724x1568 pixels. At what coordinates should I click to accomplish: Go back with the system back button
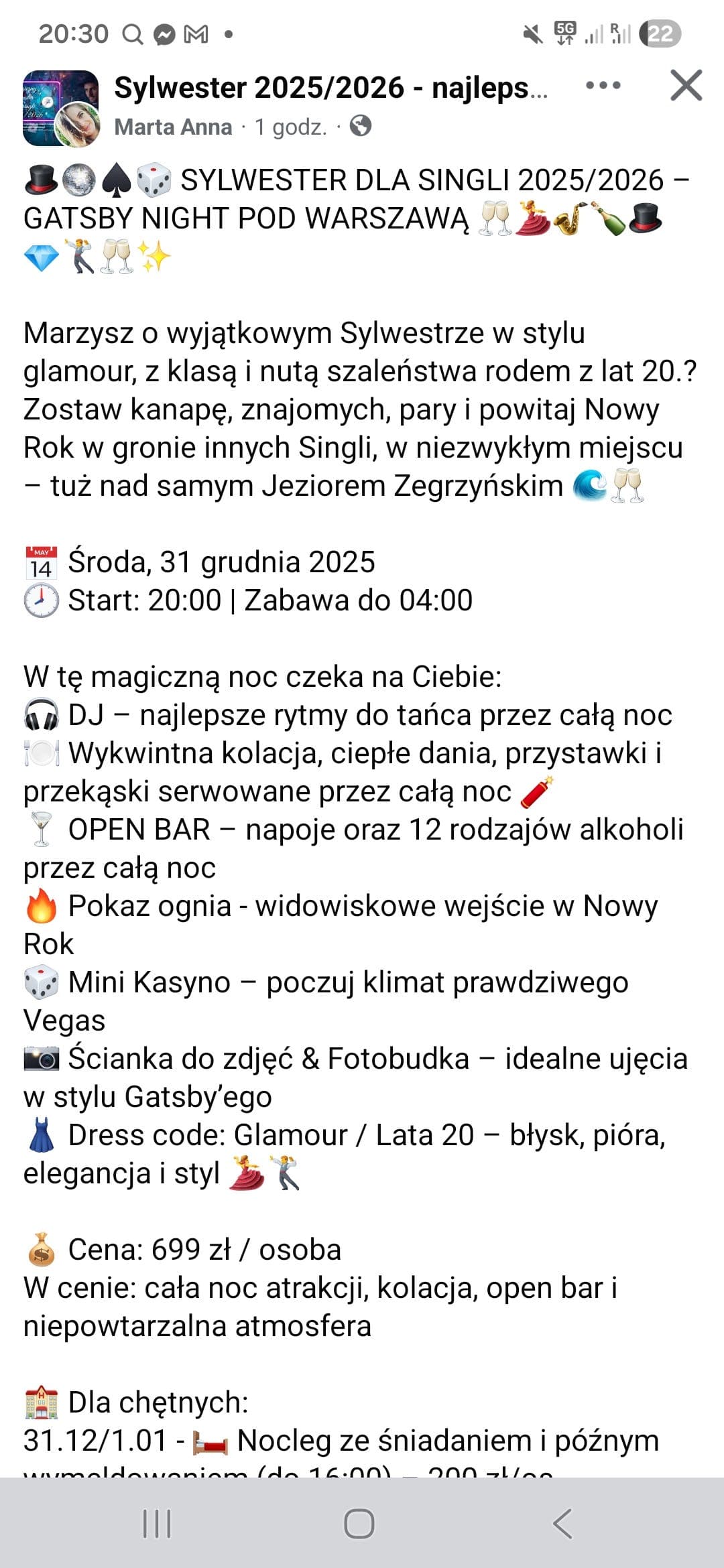click(562, 1523)
